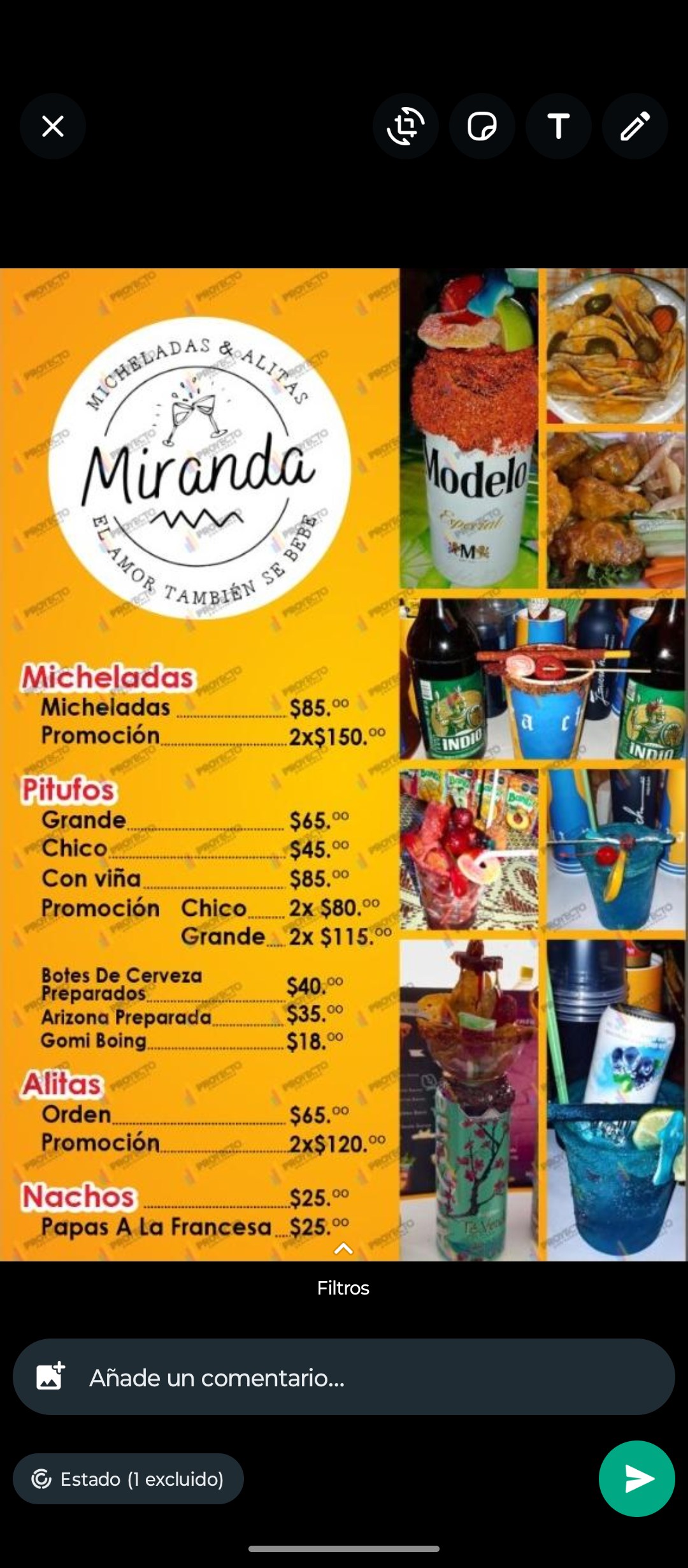Open the crop and rotate tool
The width and height of the screenshot is (688, 1568).
(x=406, y=126)
